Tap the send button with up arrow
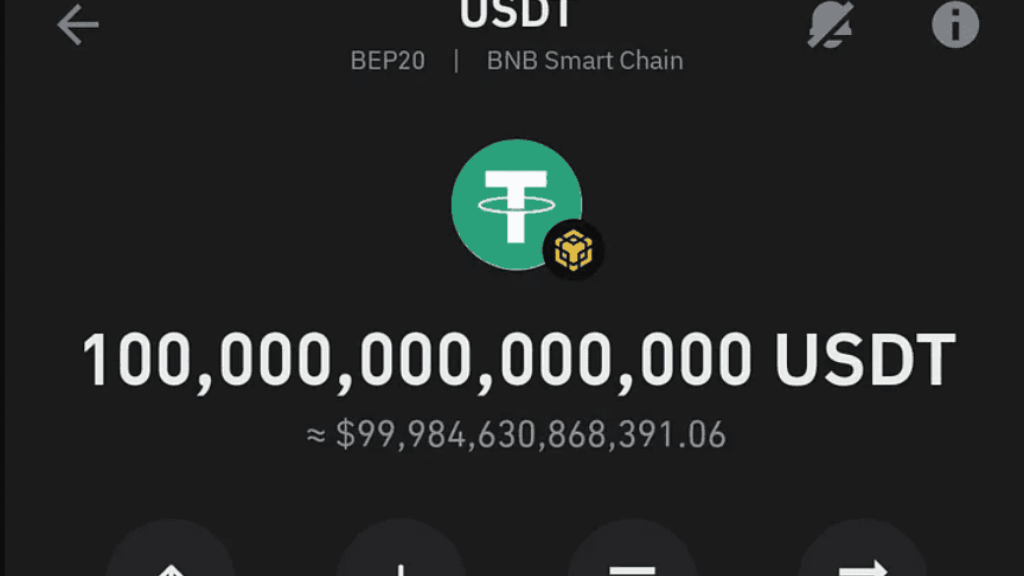The image size is (1024, 576). pyautogui.click(x=171, y=555)
